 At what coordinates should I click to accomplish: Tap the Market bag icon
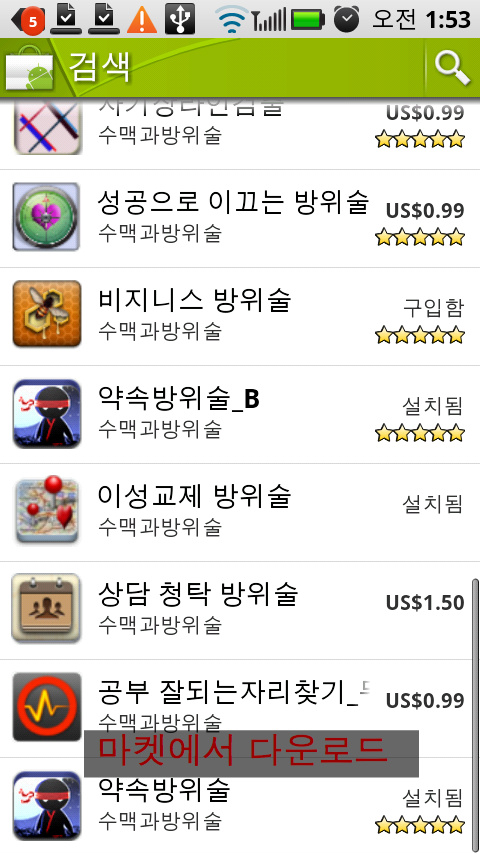tap(29, 70)
